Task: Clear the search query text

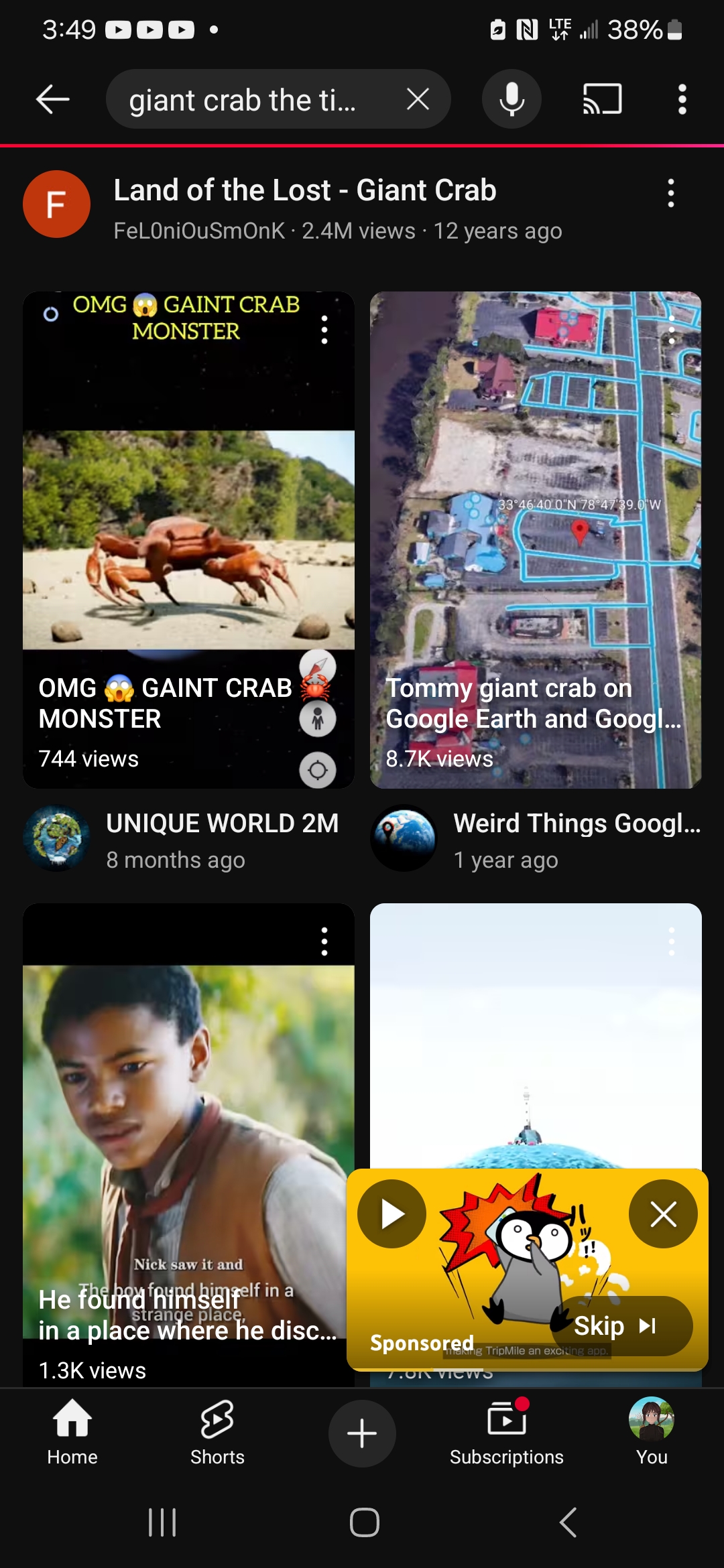Action: (x=418, y=100)
